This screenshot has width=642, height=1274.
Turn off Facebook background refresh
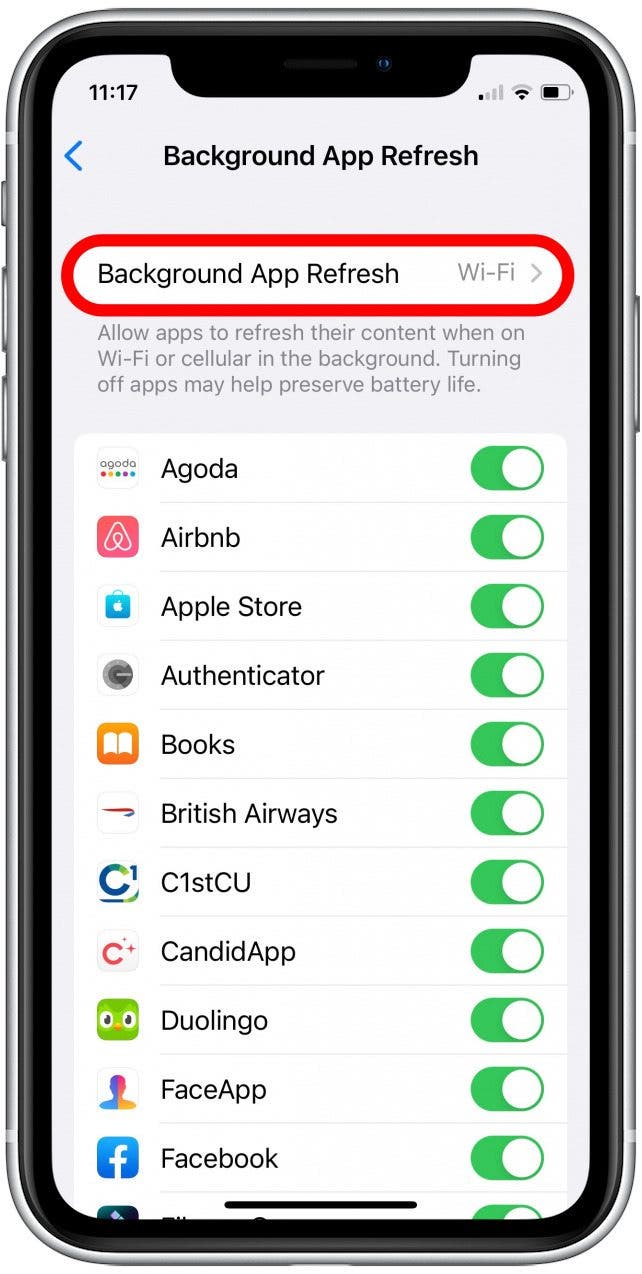(x=507, y=1159)
